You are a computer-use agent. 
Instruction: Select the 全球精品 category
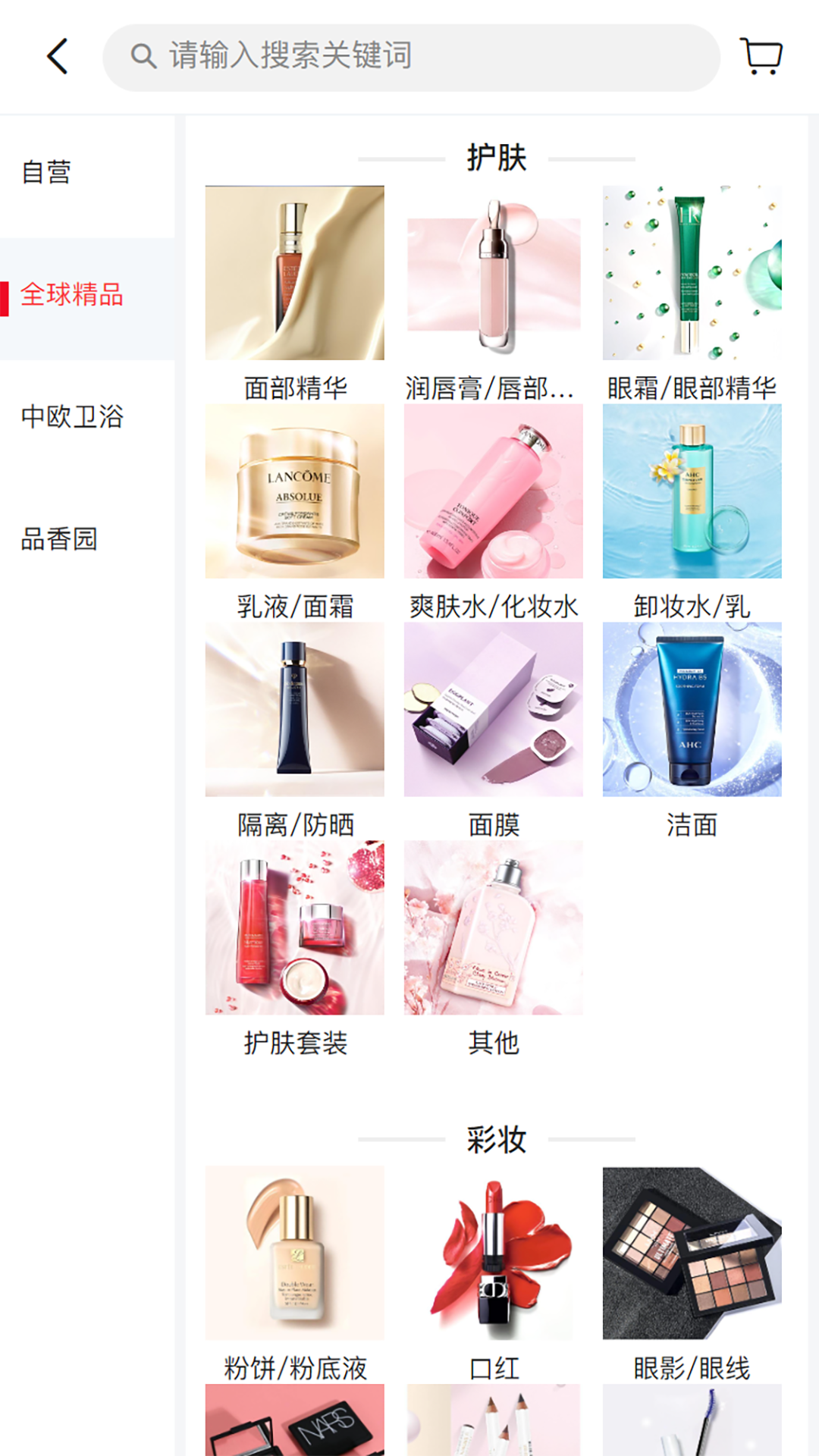(x=72, y=295)
